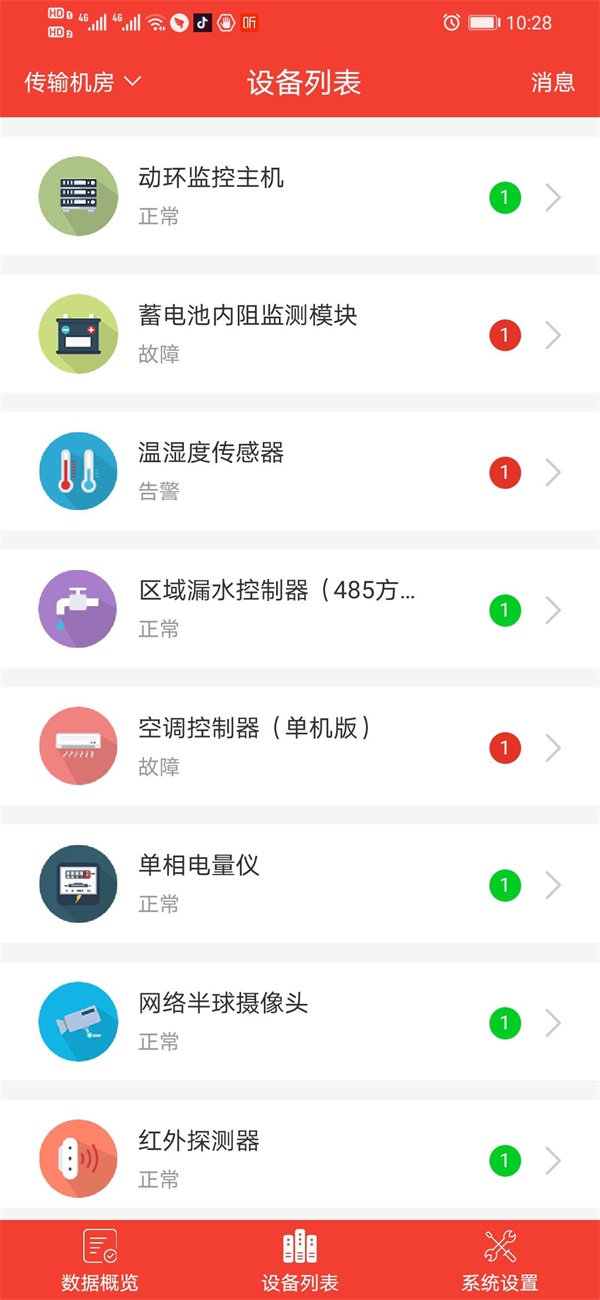Switch to the 数据概览 tab
Image resolution: width=600 pixels, height=1300 pixels.
(x=100, y=1260)
